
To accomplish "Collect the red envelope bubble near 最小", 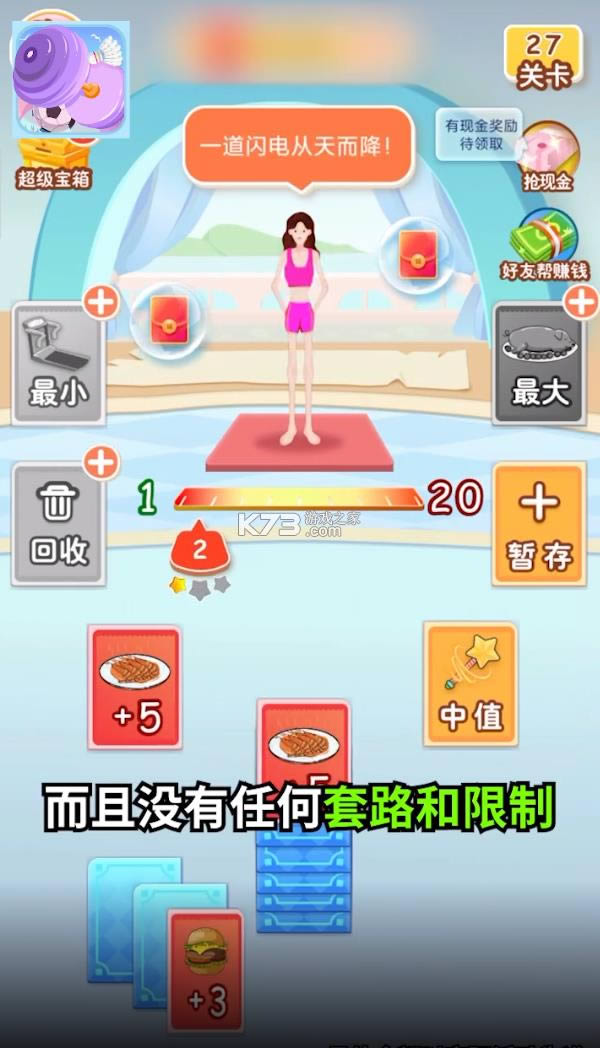I will pos(168,320).
